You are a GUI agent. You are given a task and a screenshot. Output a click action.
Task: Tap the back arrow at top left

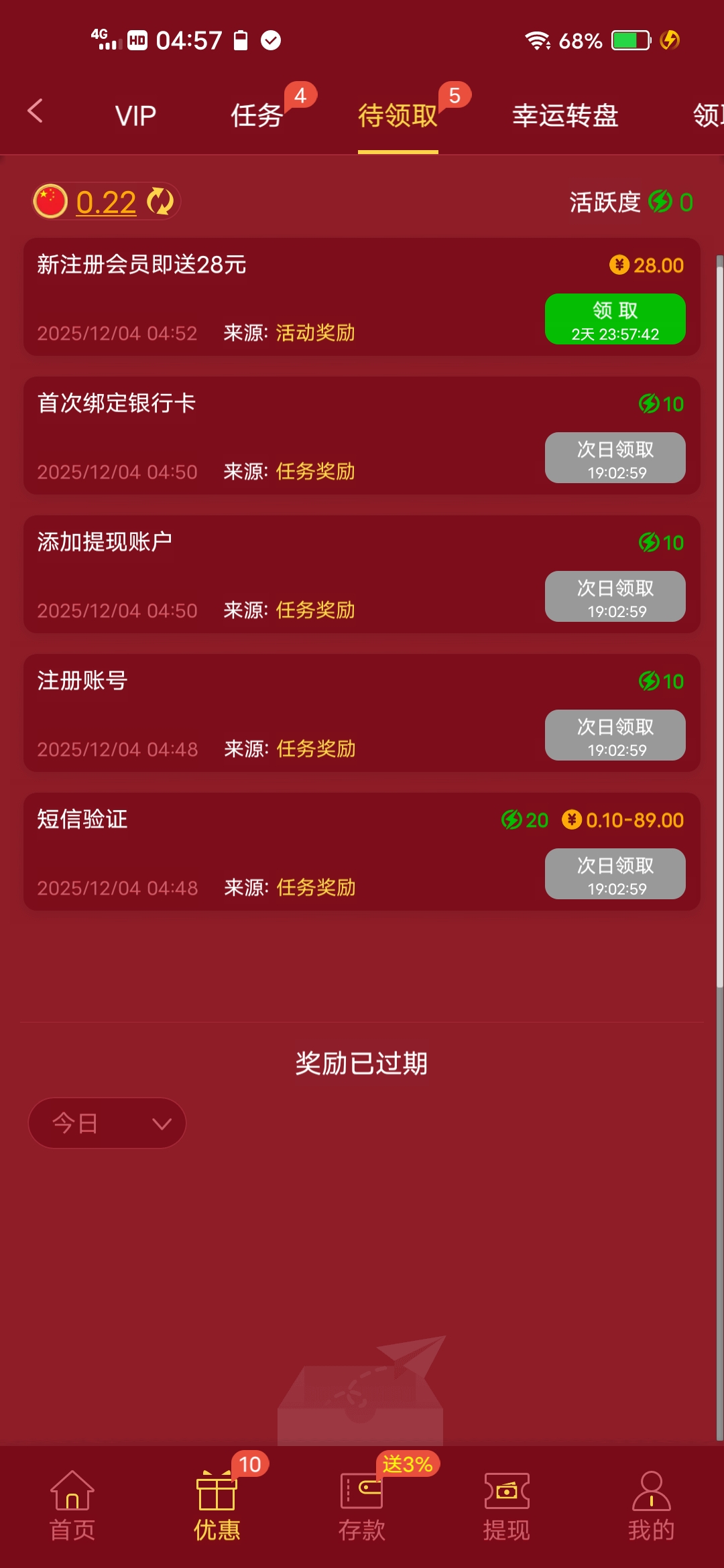[x=37, y=113]
